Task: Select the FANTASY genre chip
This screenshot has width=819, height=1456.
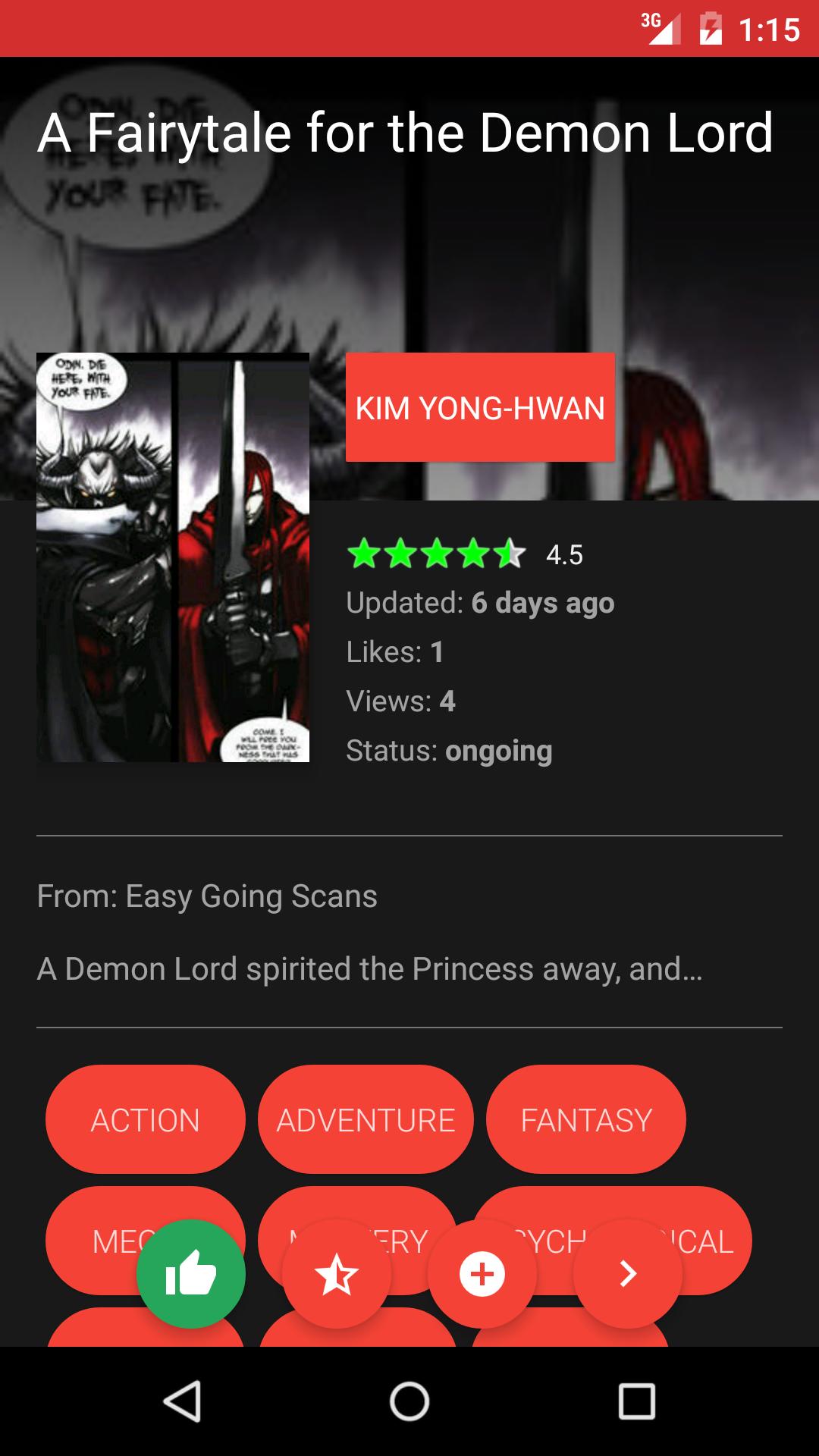Action: click(586, 1120)
